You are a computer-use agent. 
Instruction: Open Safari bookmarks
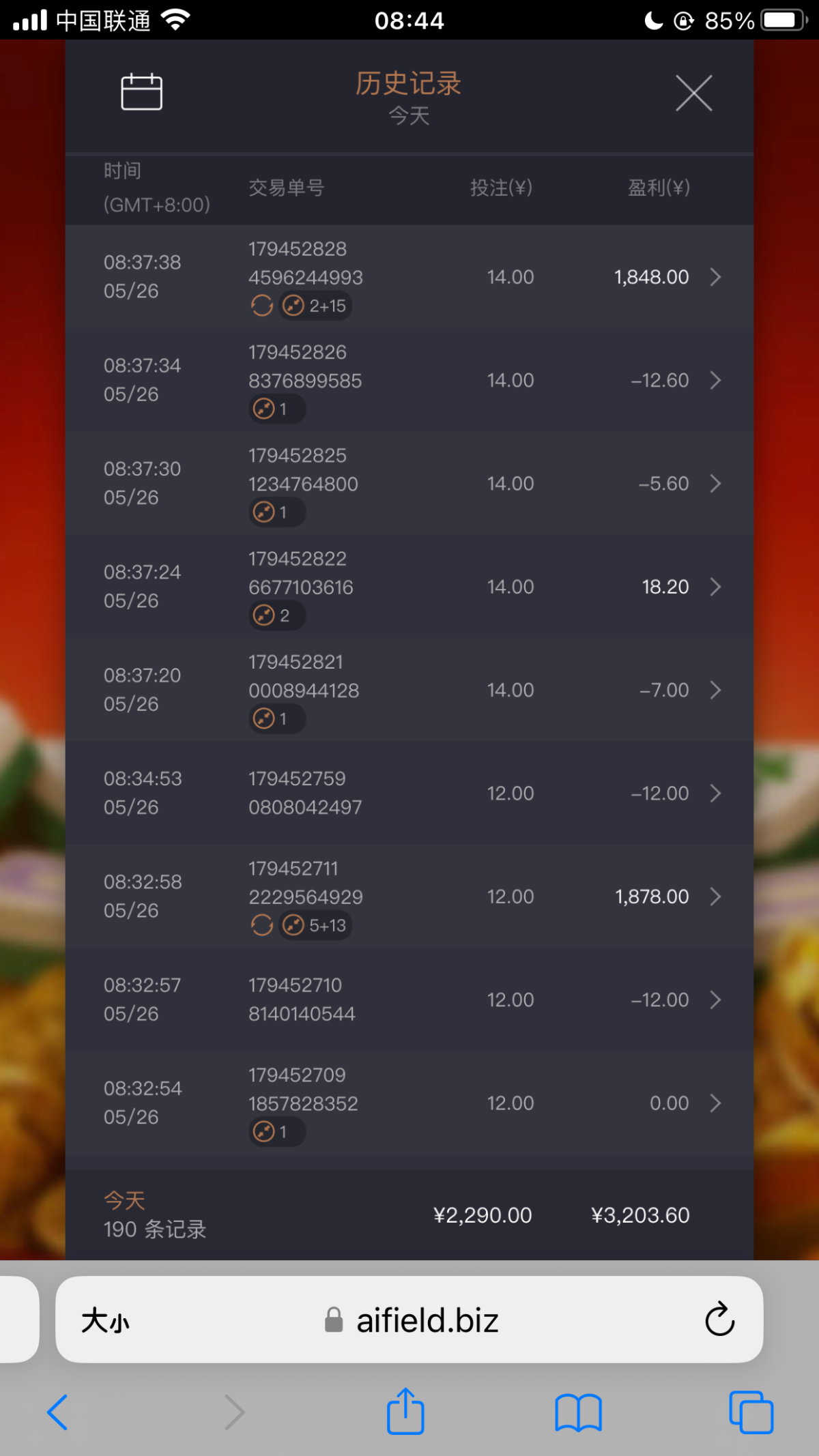[578, 1412]
